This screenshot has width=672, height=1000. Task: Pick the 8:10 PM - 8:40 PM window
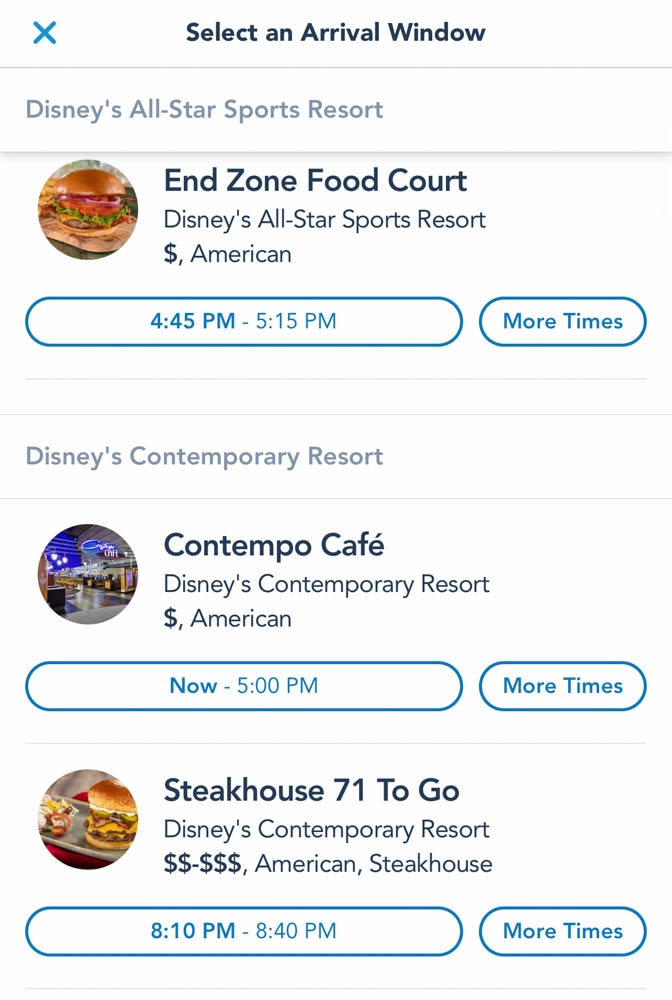(244, 932)
